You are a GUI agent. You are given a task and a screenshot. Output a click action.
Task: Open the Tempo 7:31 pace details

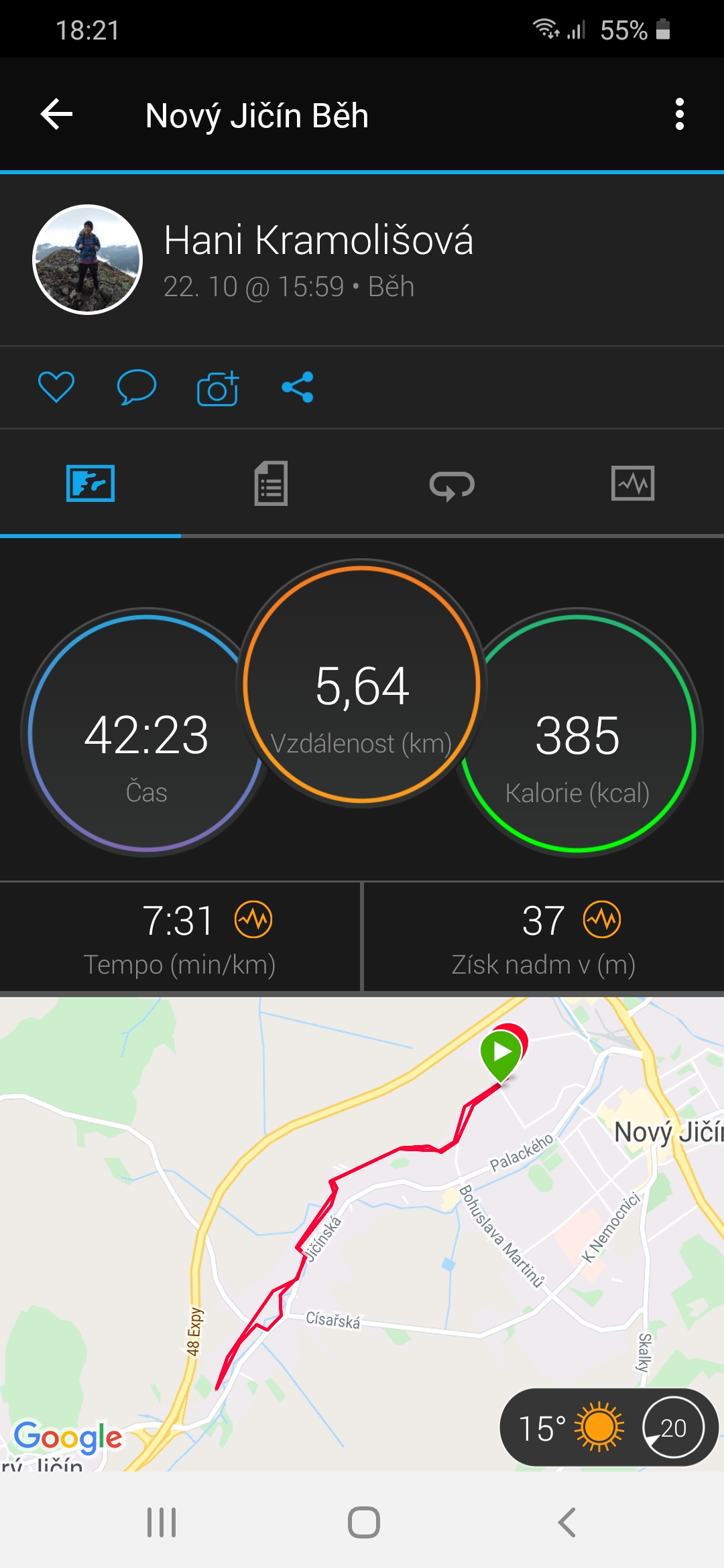coord(180,937)
